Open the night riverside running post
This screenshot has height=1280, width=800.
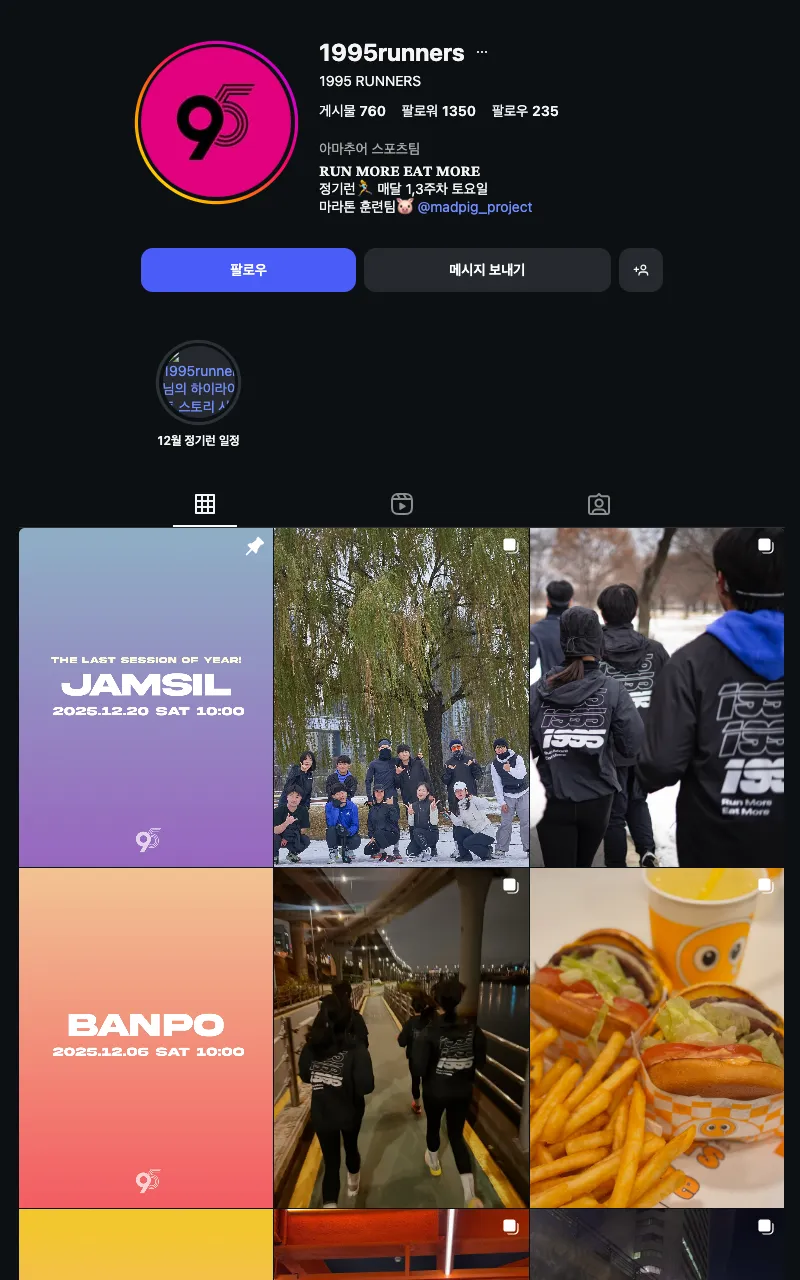[401, 1037]
